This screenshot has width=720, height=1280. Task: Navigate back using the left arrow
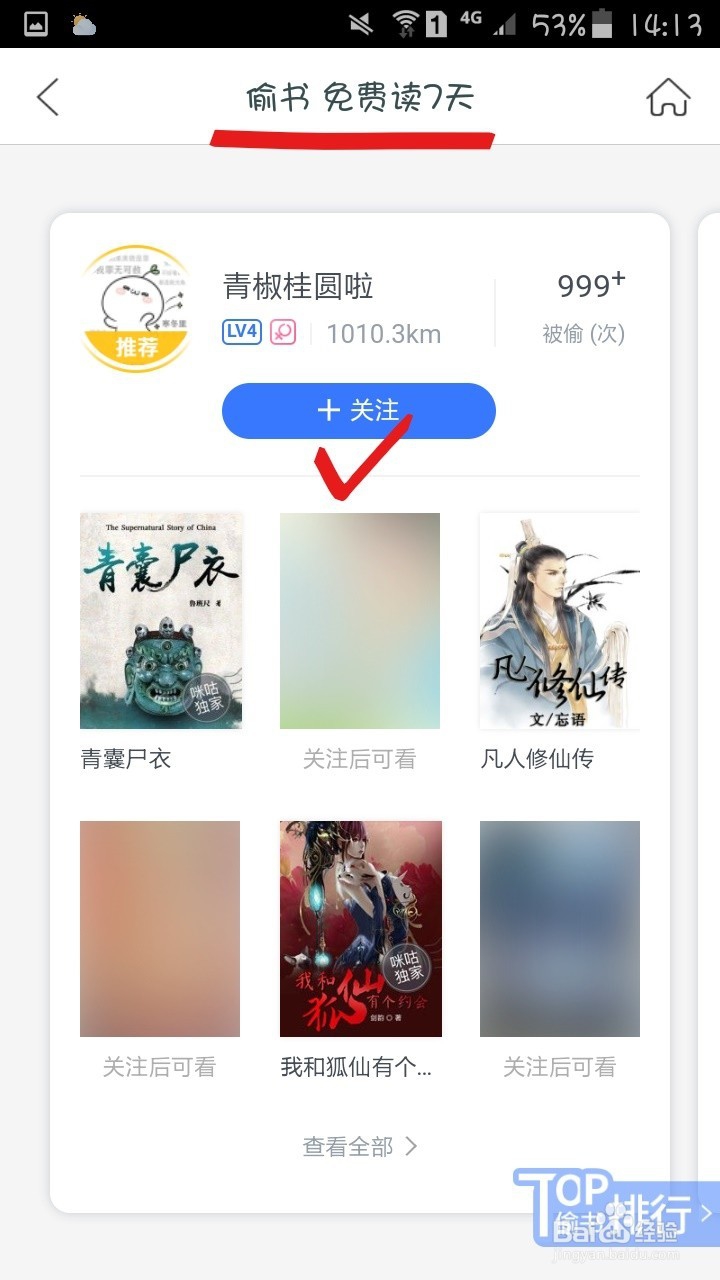(47, 96)
